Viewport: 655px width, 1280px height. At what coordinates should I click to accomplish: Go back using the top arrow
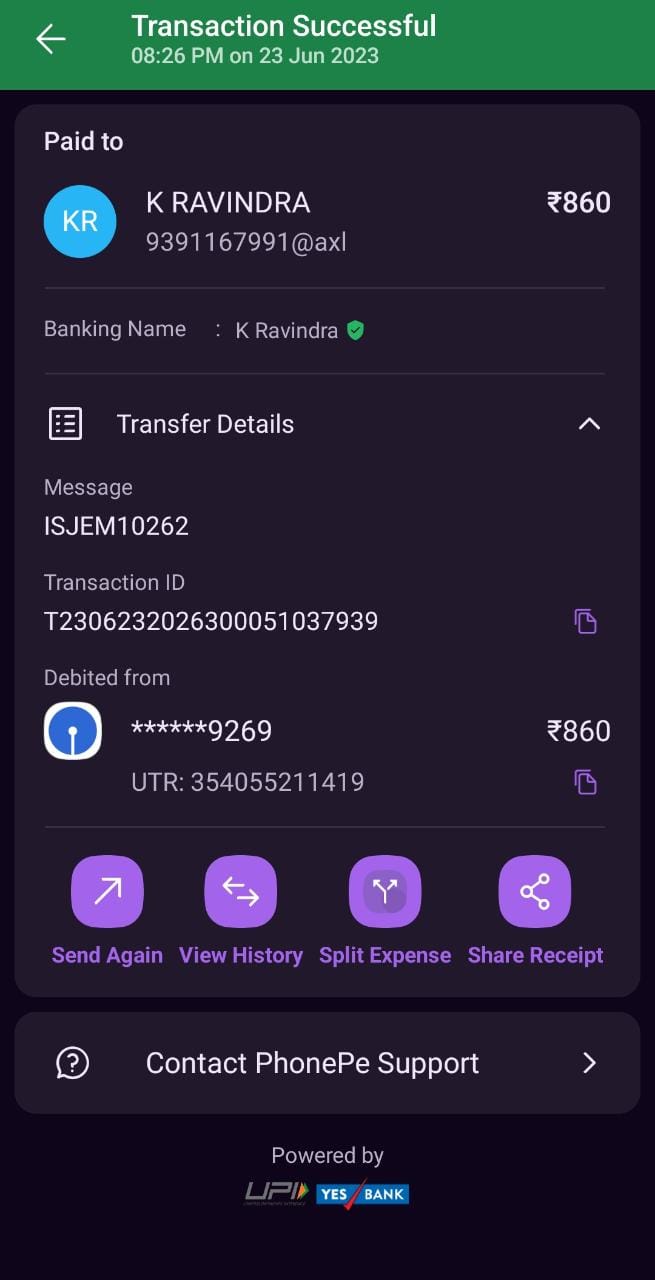(50, 39)
